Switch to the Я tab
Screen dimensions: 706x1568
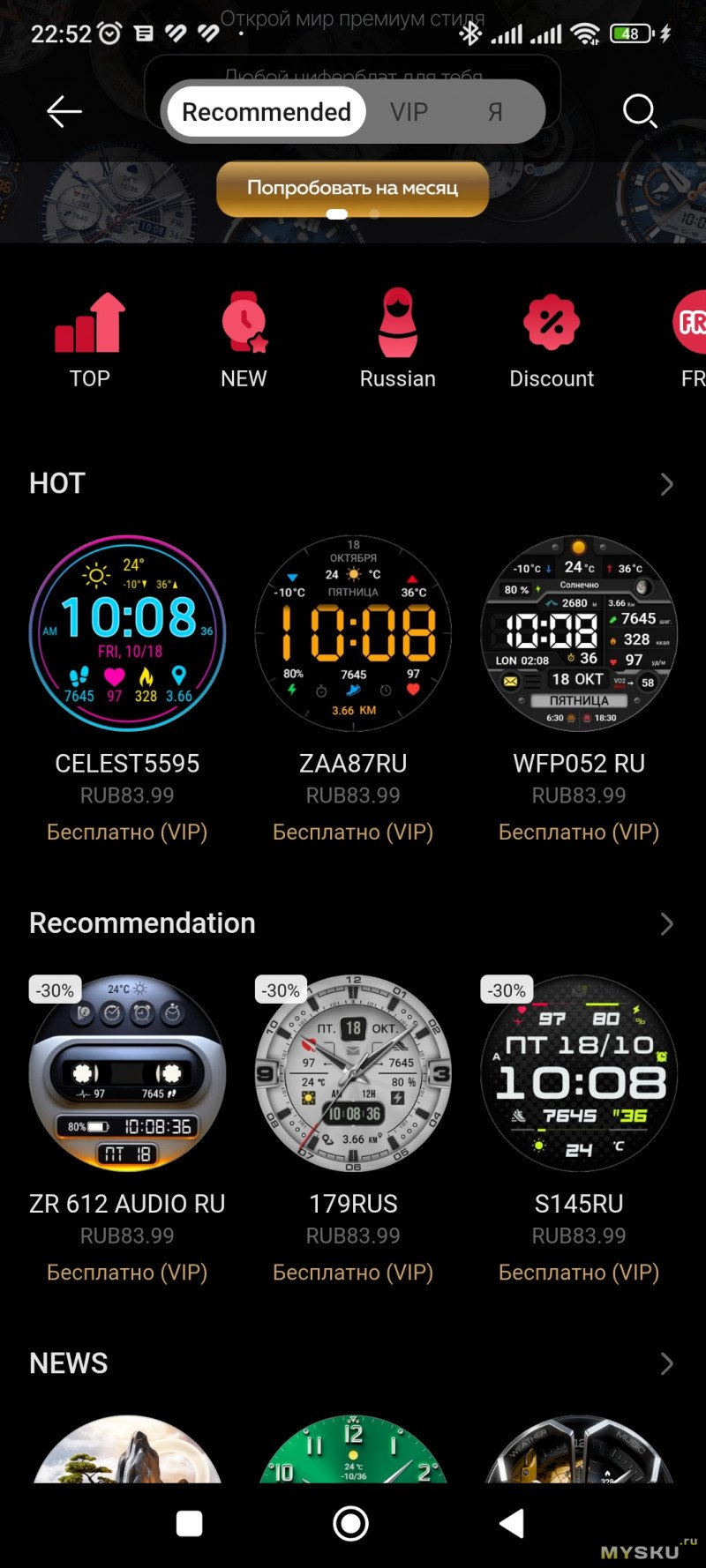pyautogui.click(x=495, y=112)
